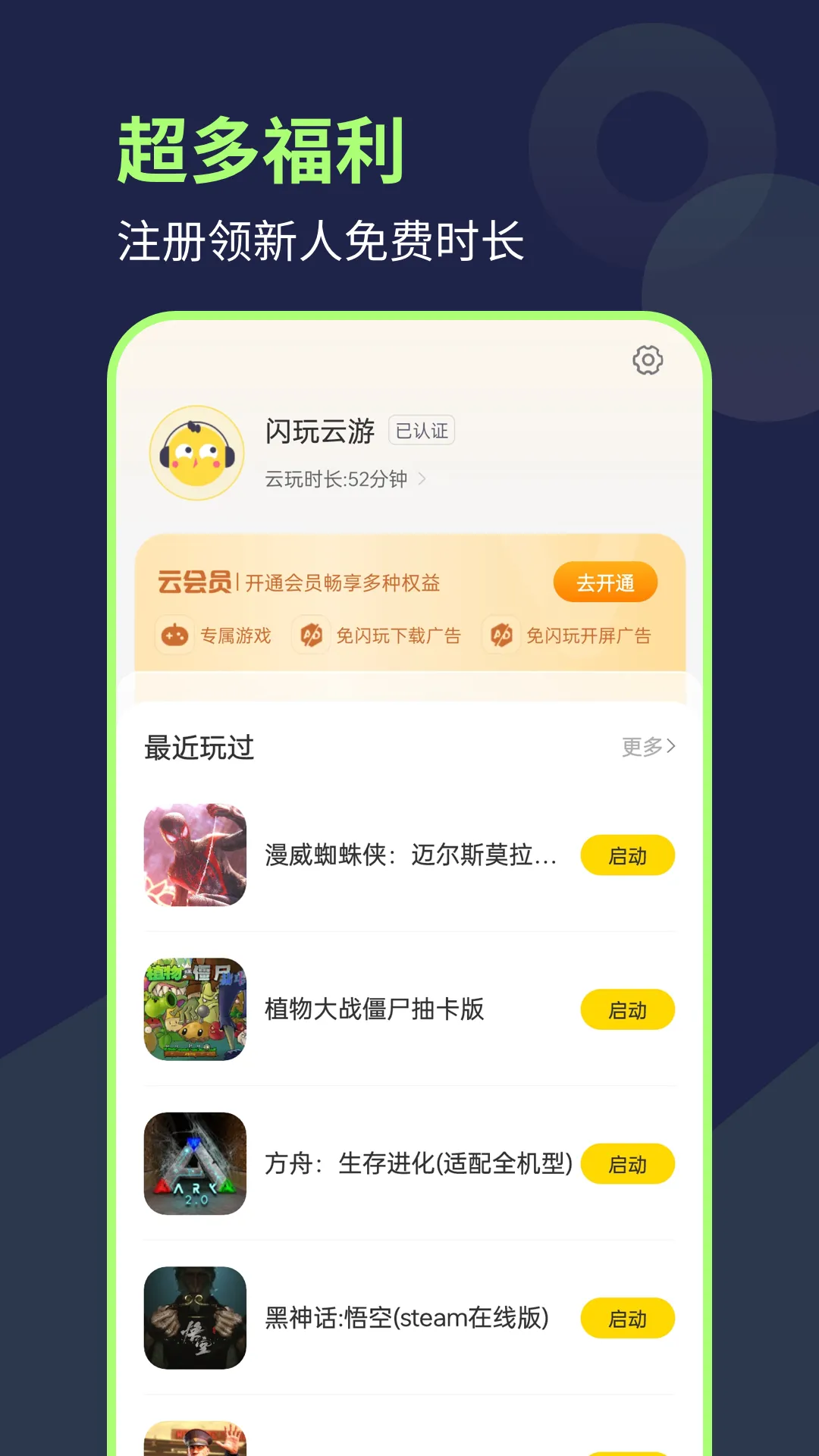
Task: Expand the 云玩时长 details chevron
Action: coord(430,479)
